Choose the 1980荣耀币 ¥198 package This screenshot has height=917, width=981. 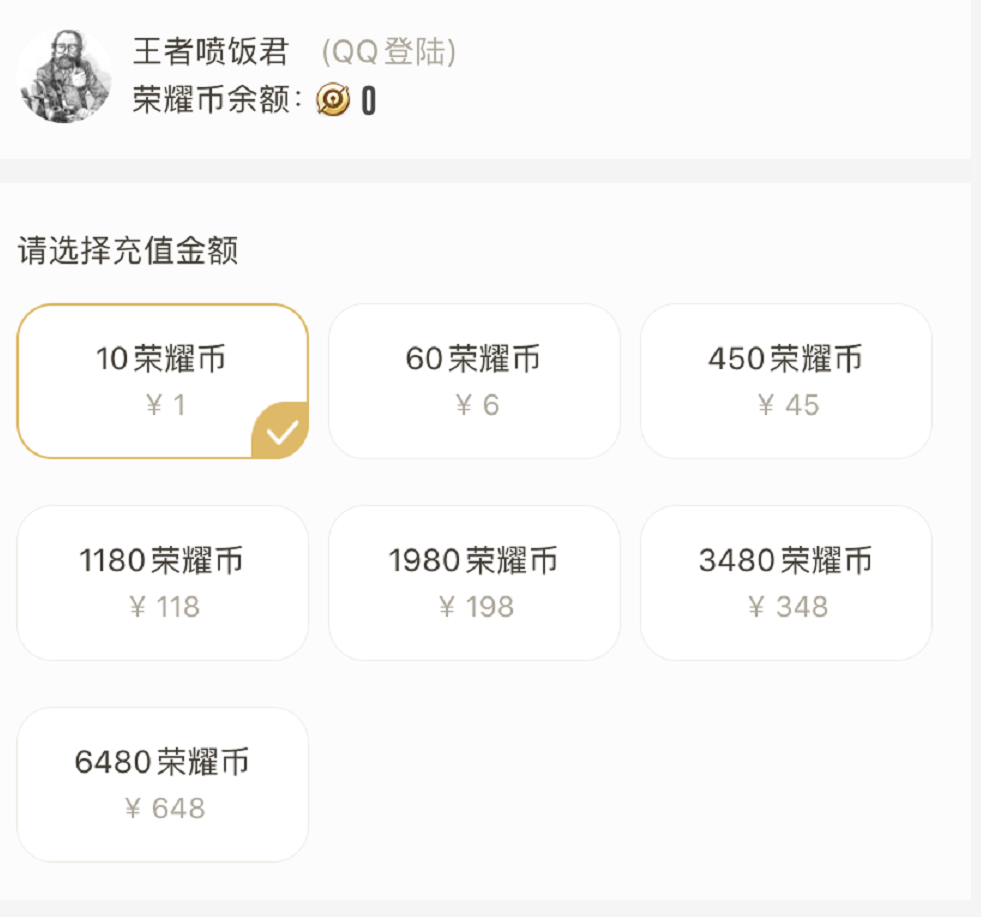pos(474,583)
